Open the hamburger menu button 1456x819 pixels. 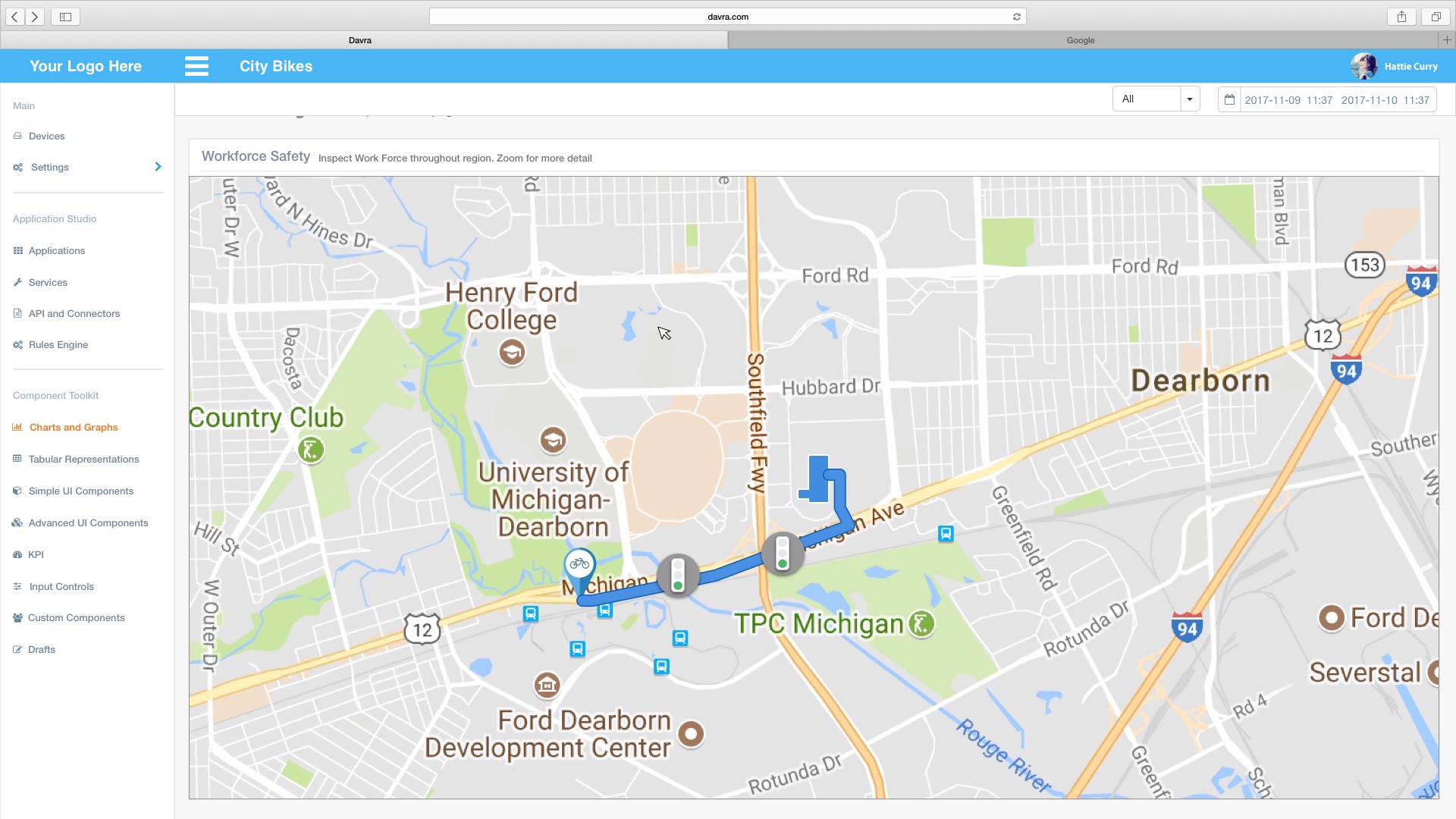(x=196, y=67)
